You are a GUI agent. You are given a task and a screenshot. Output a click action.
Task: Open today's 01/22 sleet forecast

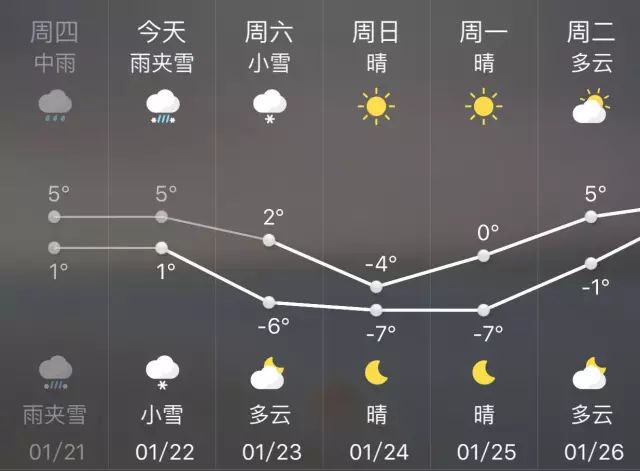[161, 235]
